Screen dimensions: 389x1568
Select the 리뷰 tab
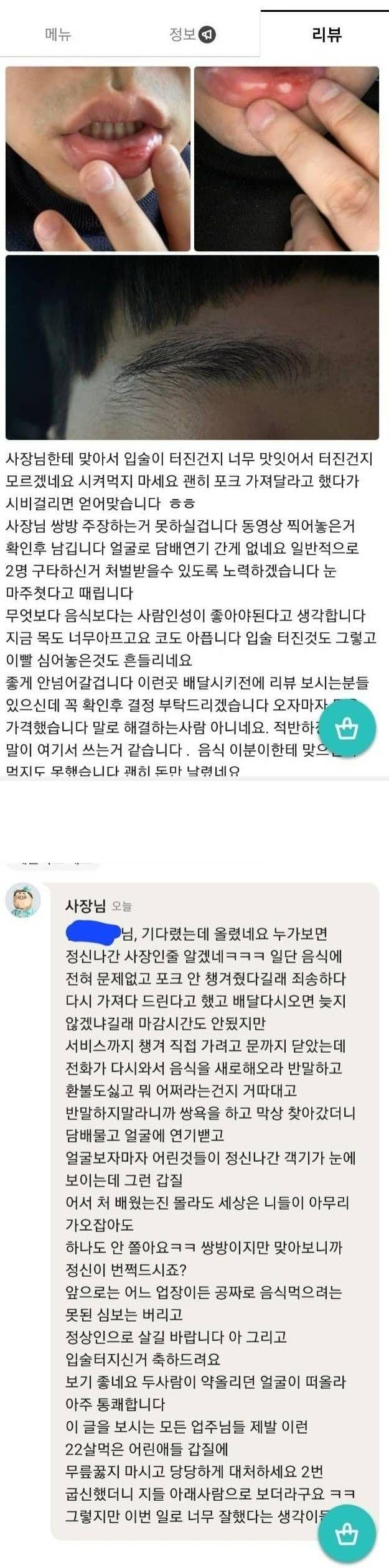pos(326,34)
